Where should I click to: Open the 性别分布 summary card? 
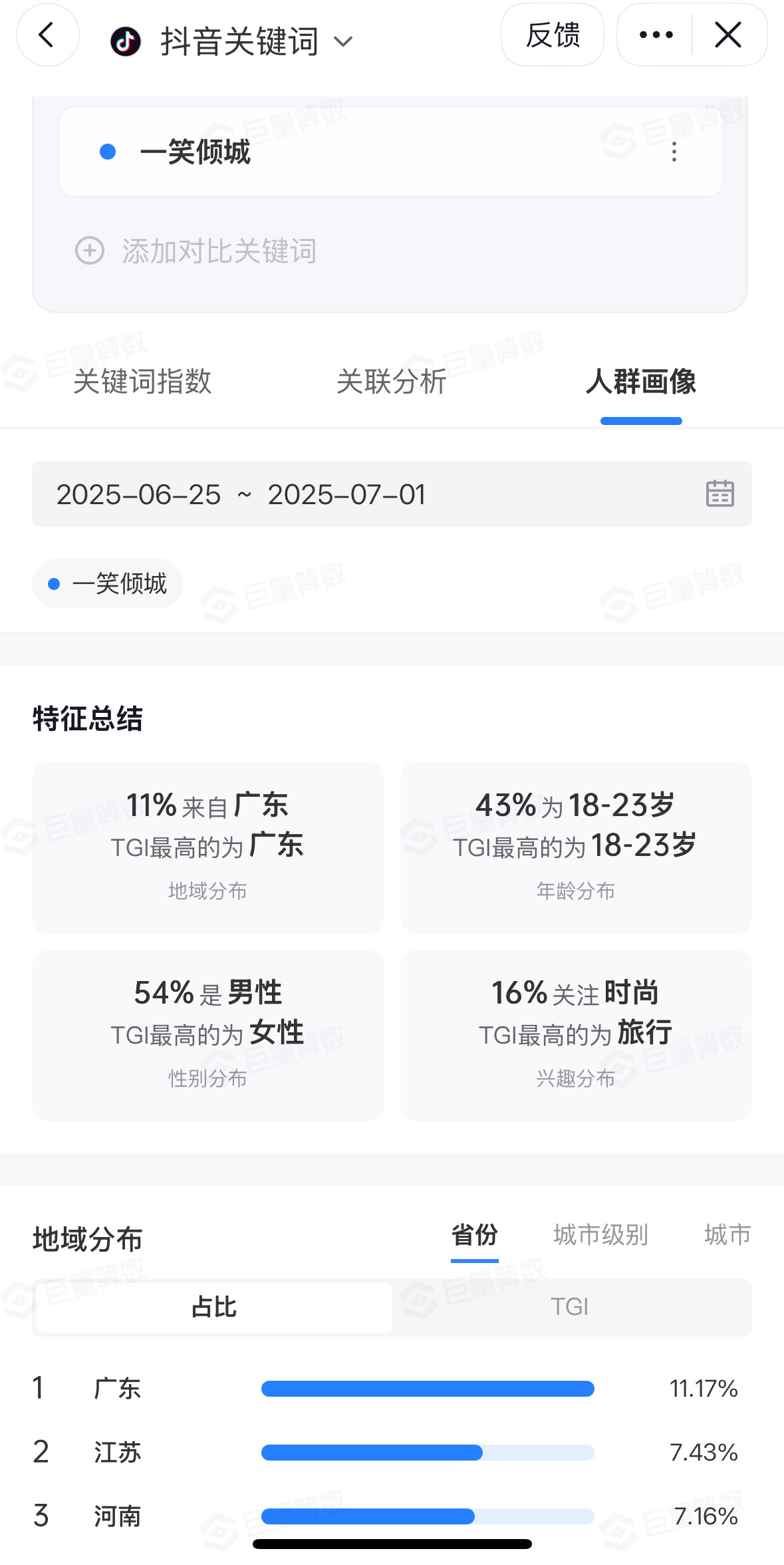(208, 1036)
